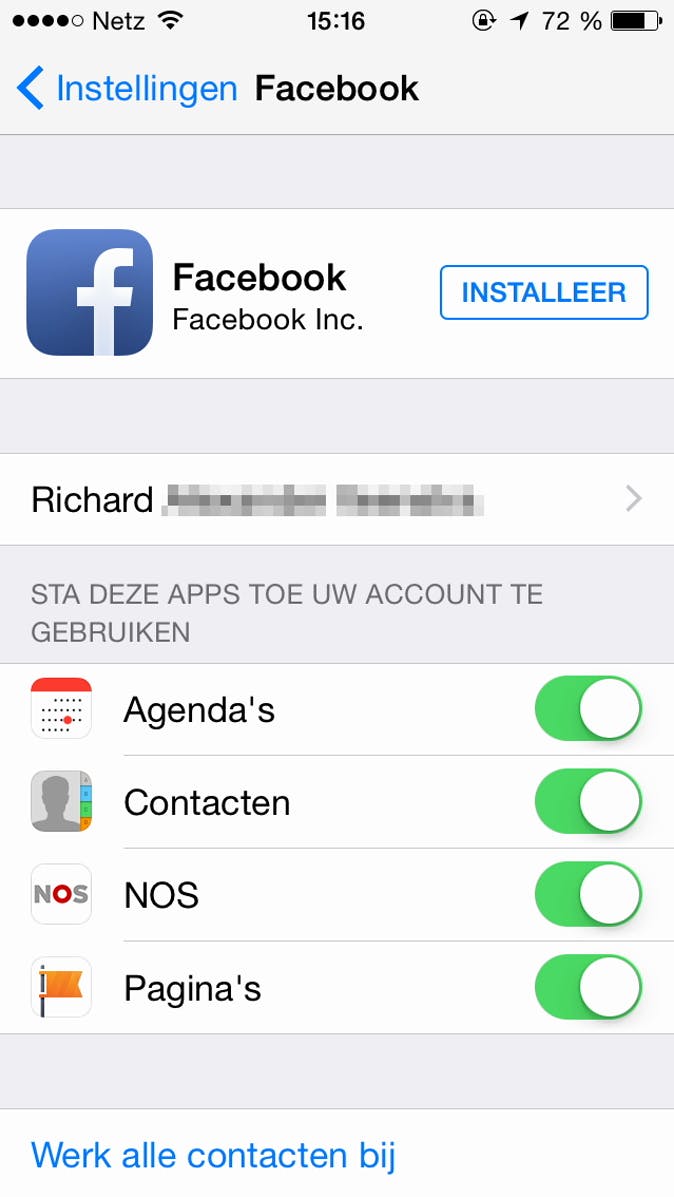Switch off Pagina's account access
674x1197 pixels.
pyautogui.click(x=588, y=988)
